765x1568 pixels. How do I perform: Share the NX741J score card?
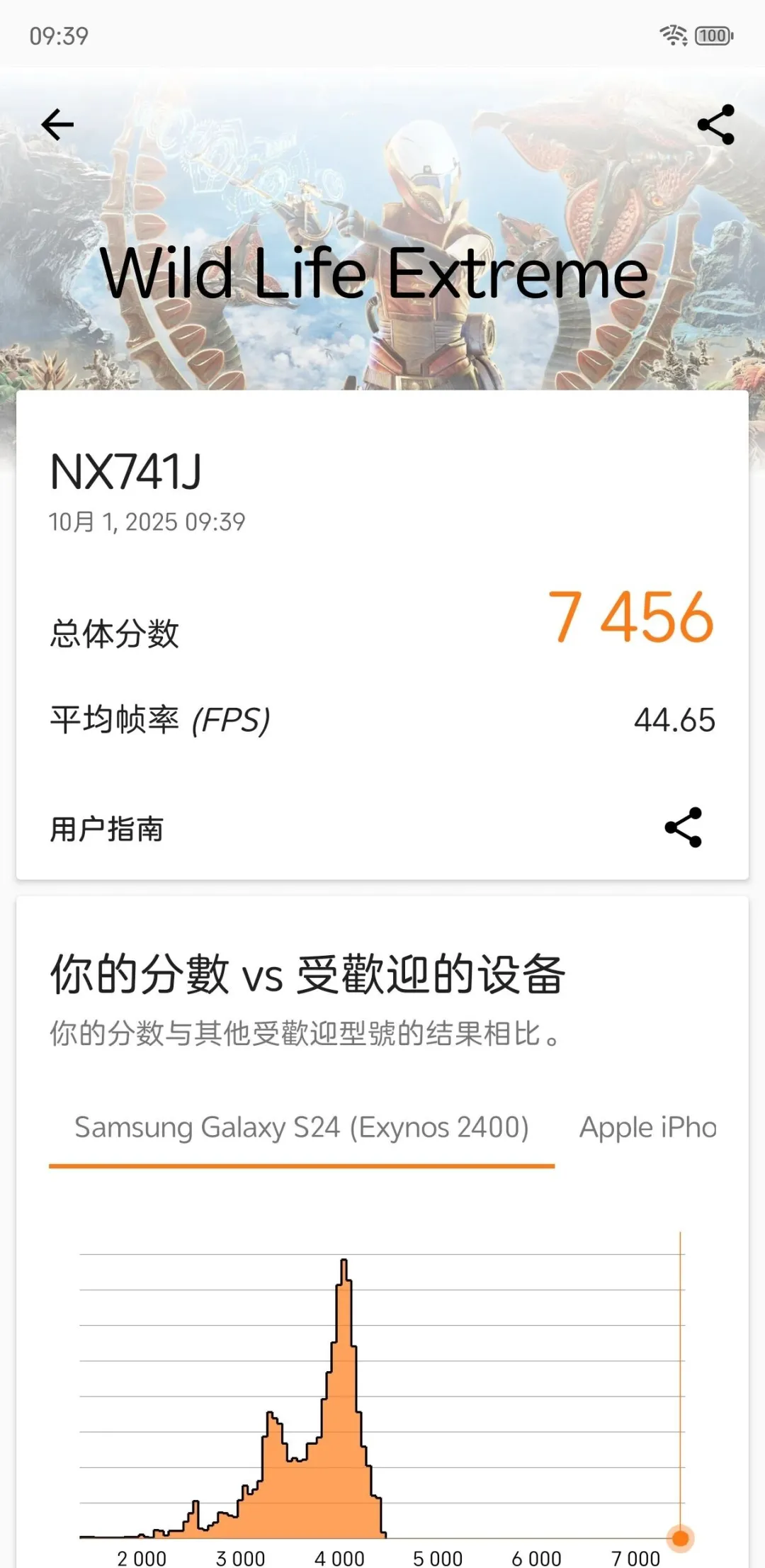click(684, 827)
